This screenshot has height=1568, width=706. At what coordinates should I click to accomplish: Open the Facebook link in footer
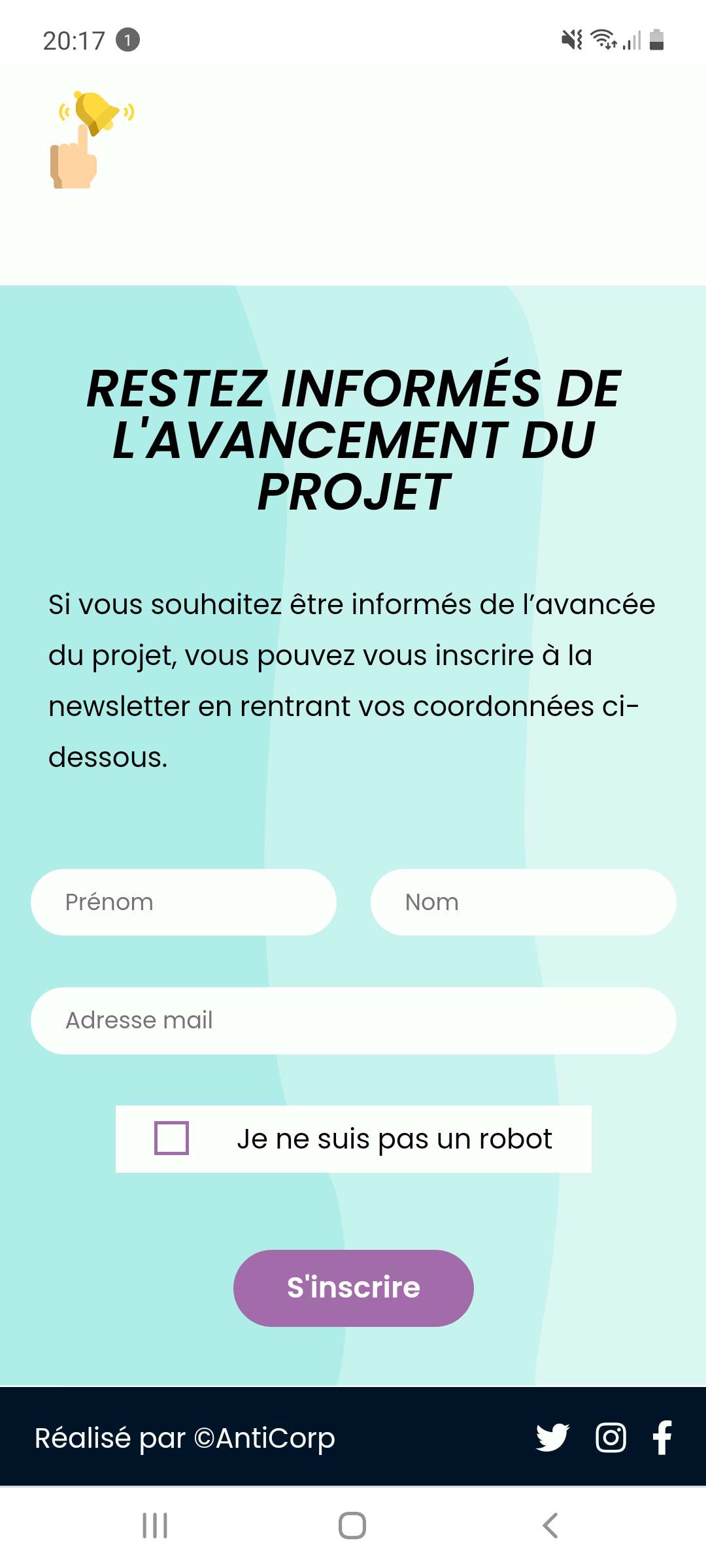point(662,1437)
